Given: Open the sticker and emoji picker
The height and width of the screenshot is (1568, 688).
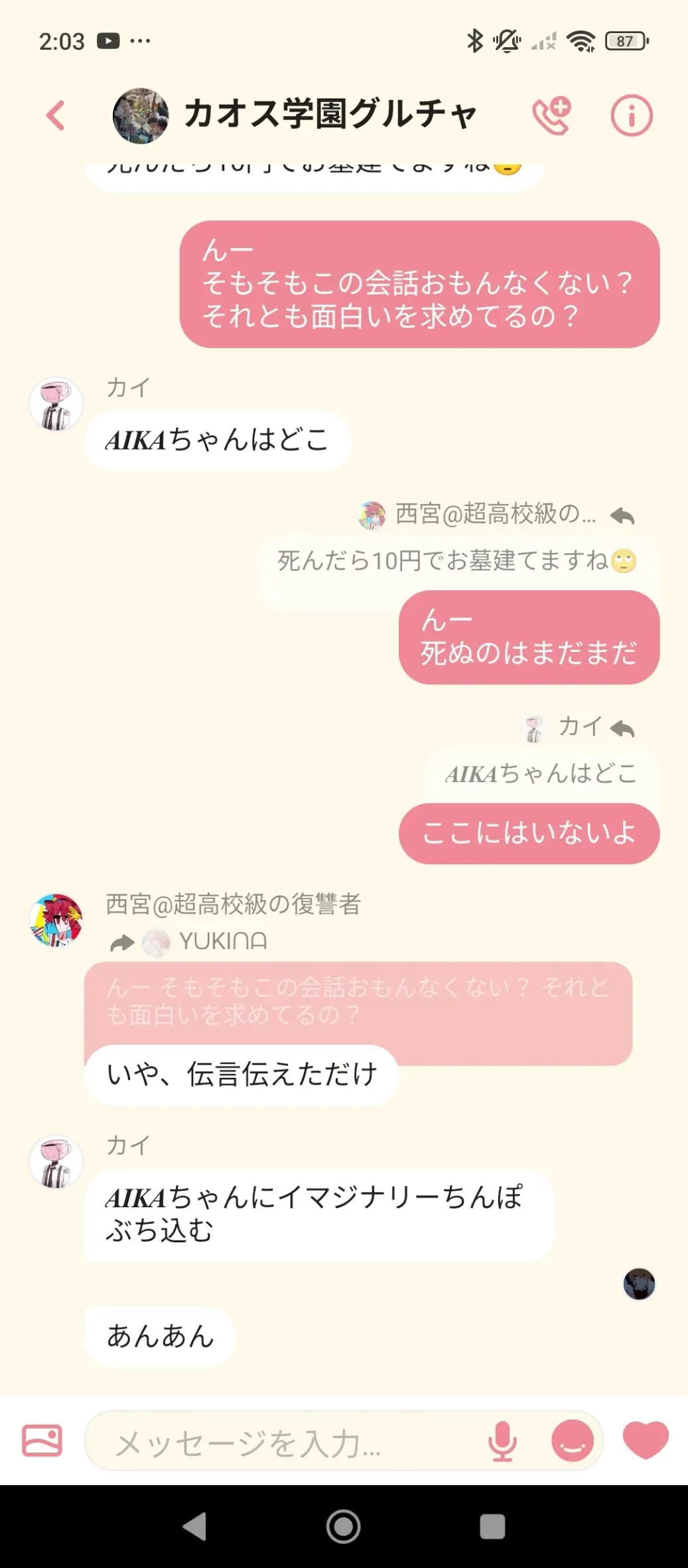Looking at the screenshot, I should pos(572,1441).
